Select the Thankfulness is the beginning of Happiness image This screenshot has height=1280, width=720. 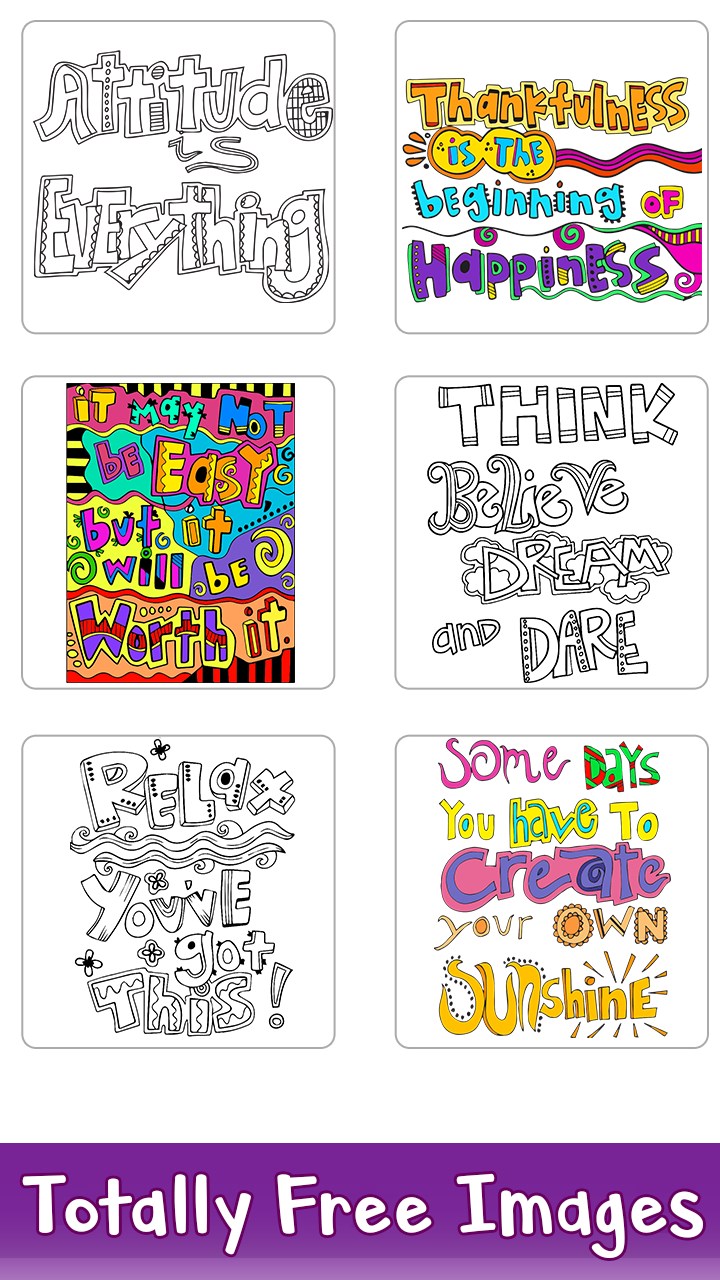click(551, 177)
